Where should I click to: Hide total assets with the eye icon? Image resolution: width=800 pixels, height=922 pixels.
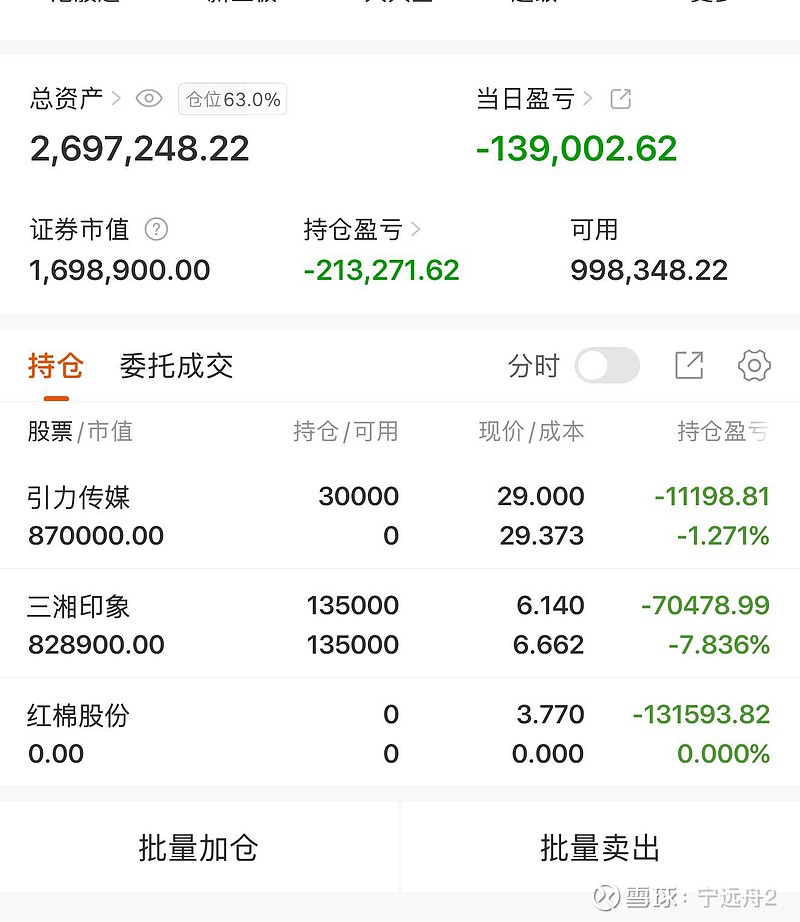tap(149, 98)
